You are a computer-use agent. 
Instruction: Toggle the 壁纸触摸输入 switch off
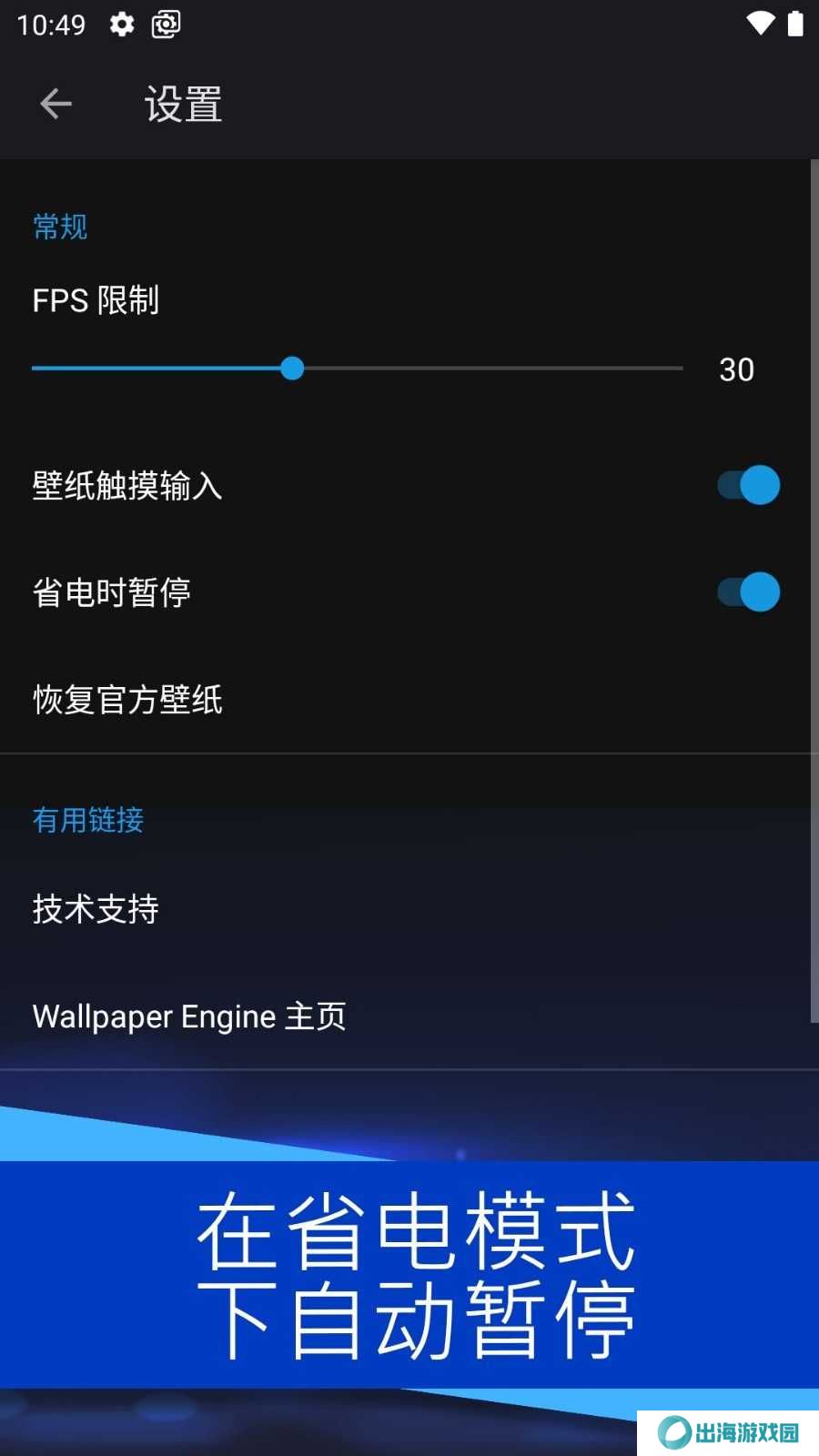(748, 485)
